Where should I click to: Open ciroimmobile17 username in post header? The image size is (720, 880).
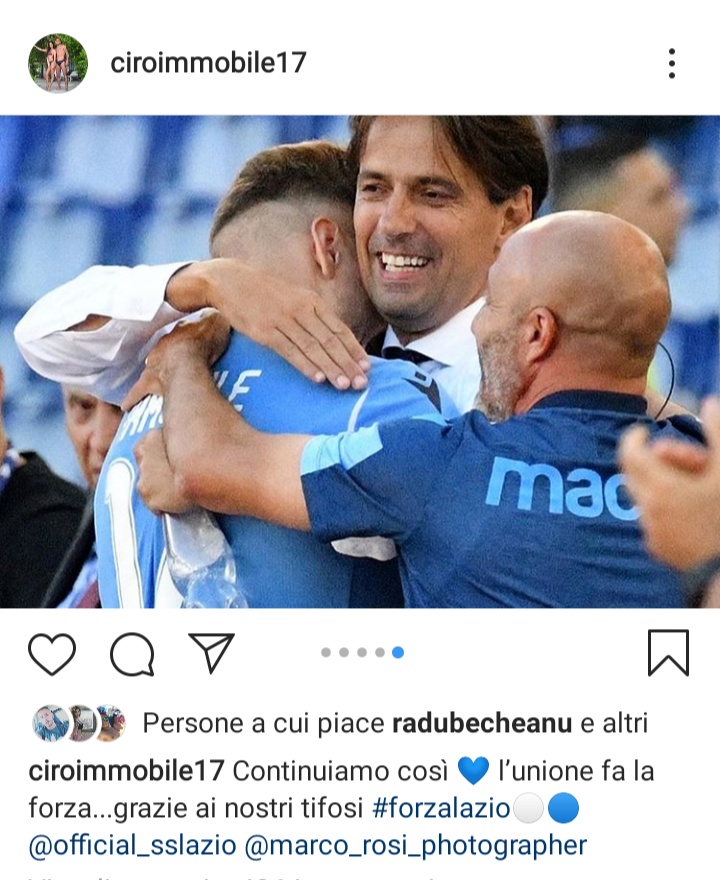click(208, 64)
